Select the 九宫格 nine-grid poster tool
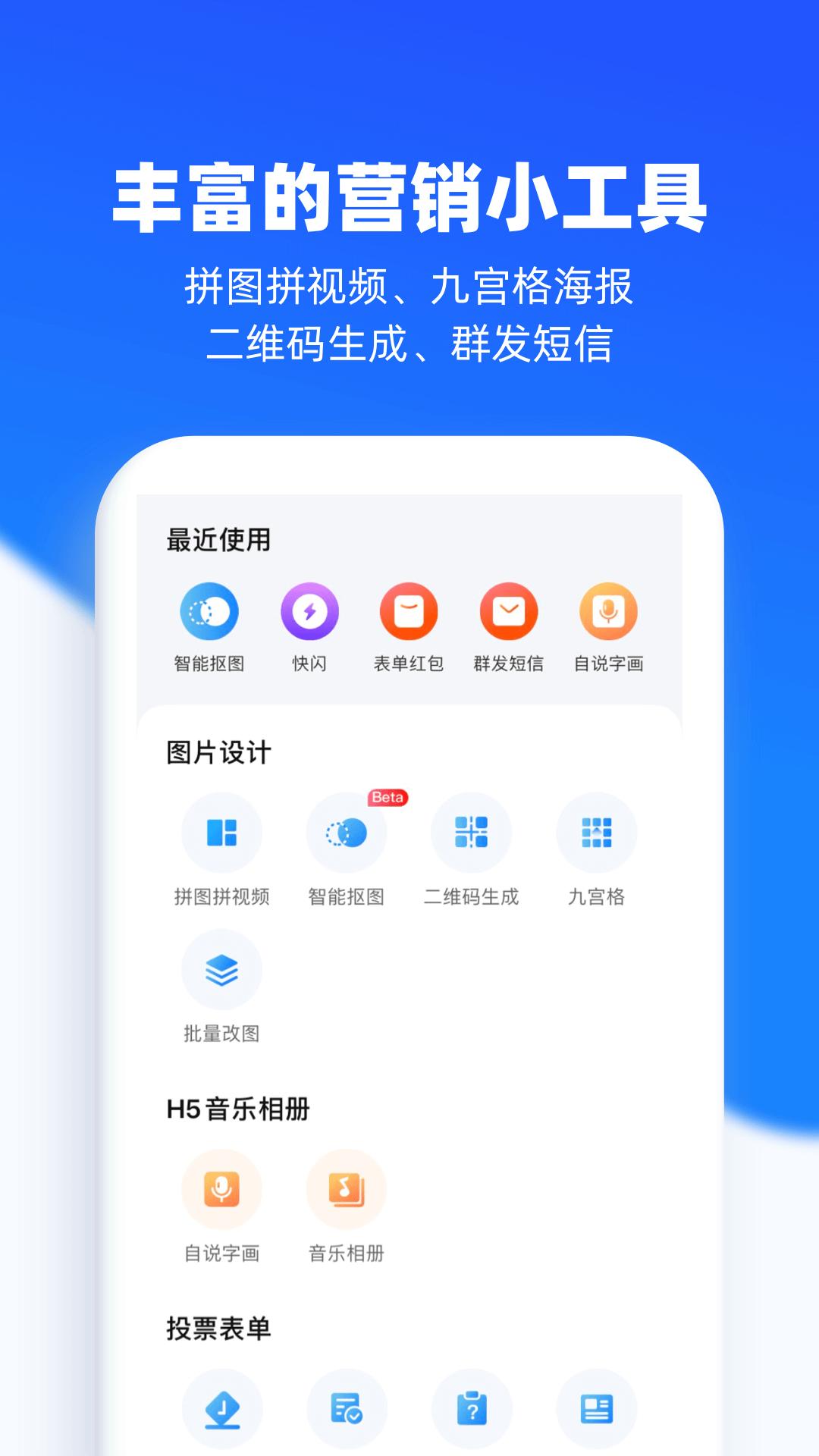This screenshot has width=819, height=1456. [x=596, y=832]
